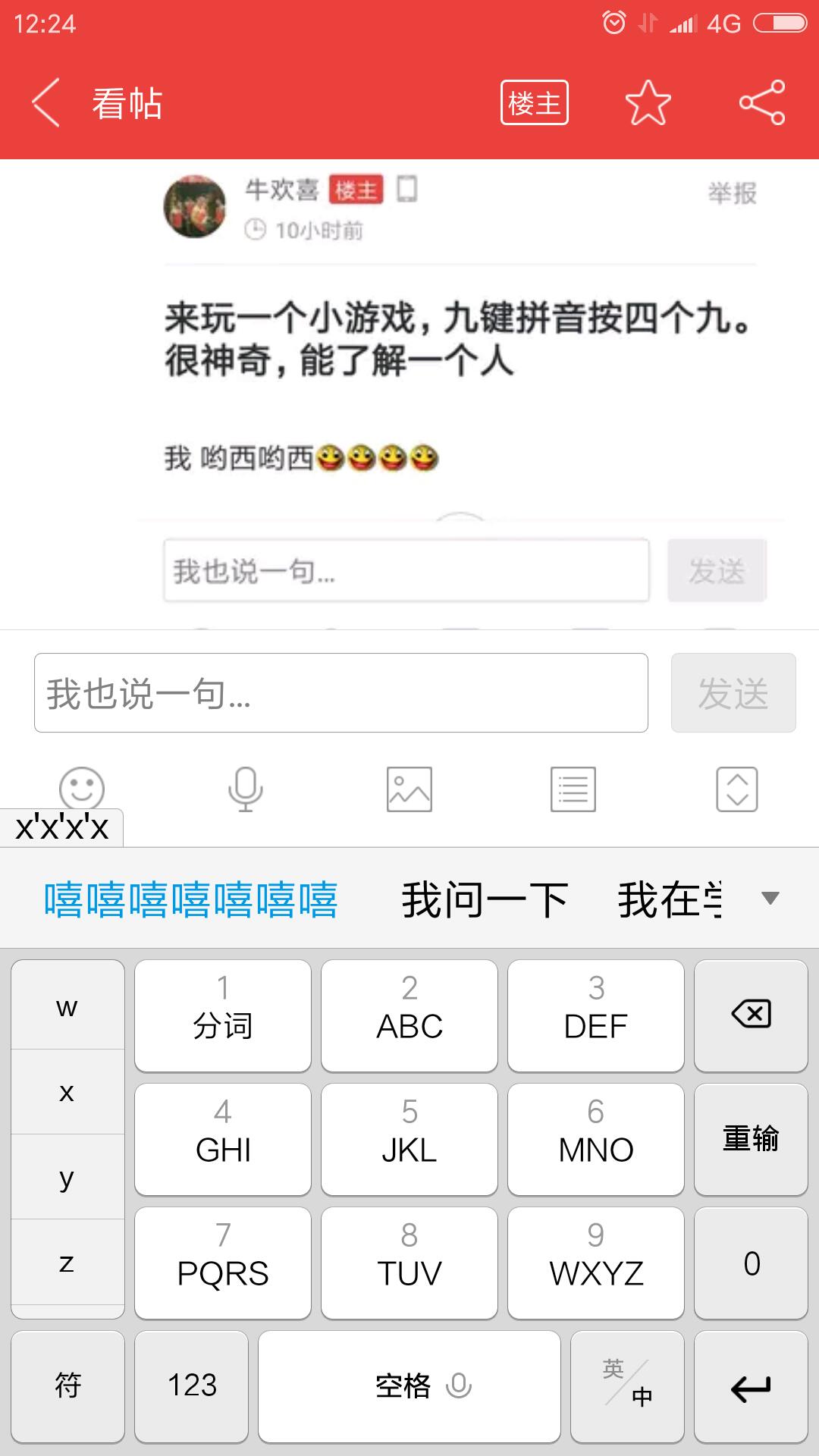
Task: Attach a picture to the reply
Action: (409, 789)
